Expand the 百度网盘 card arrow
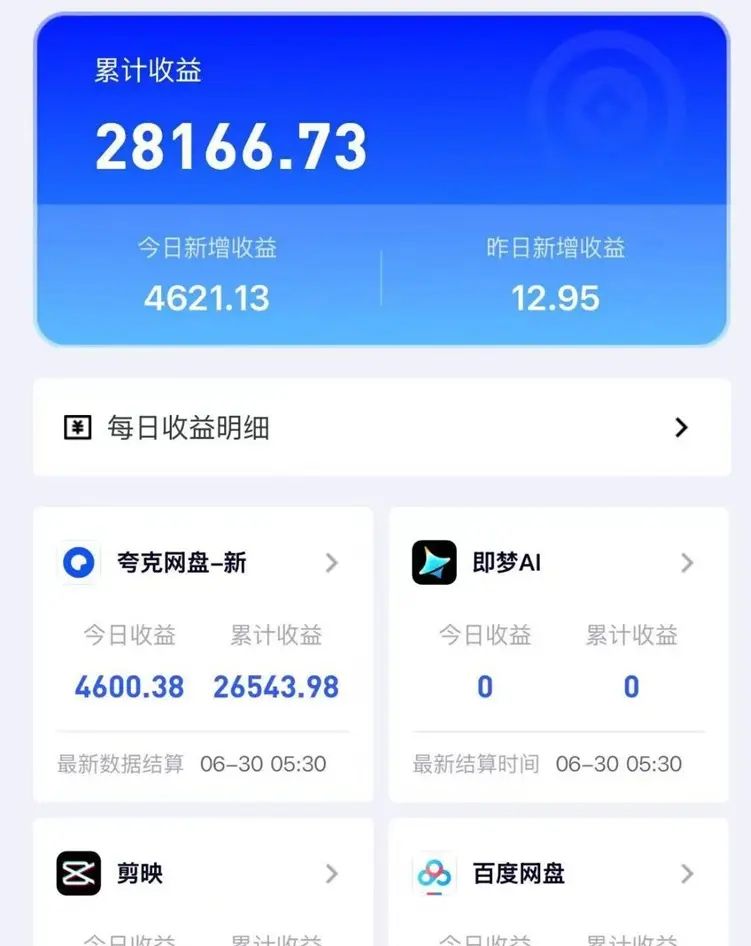 tap(687, 873)
